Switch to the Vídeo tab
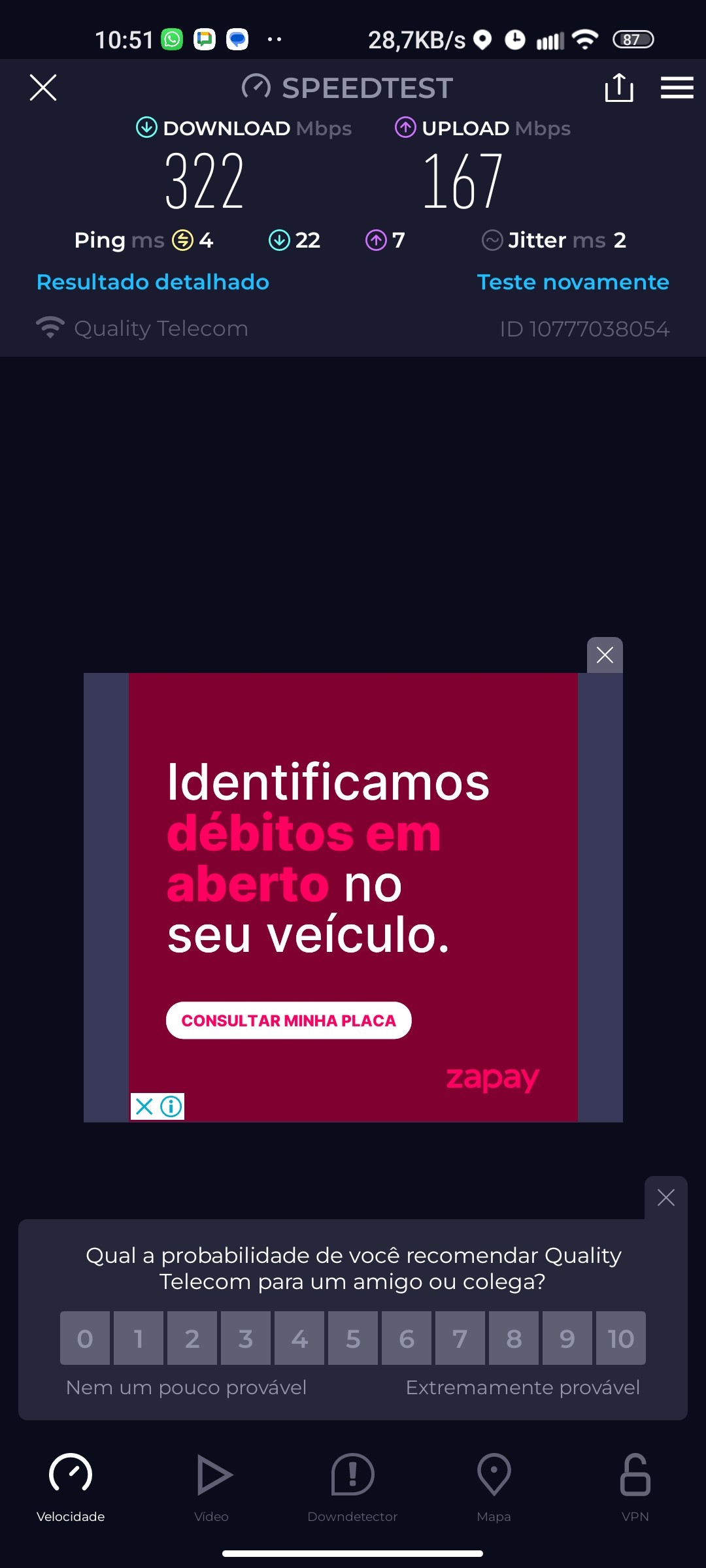Screen dimensions: 706x1568 pos(212,1484)
